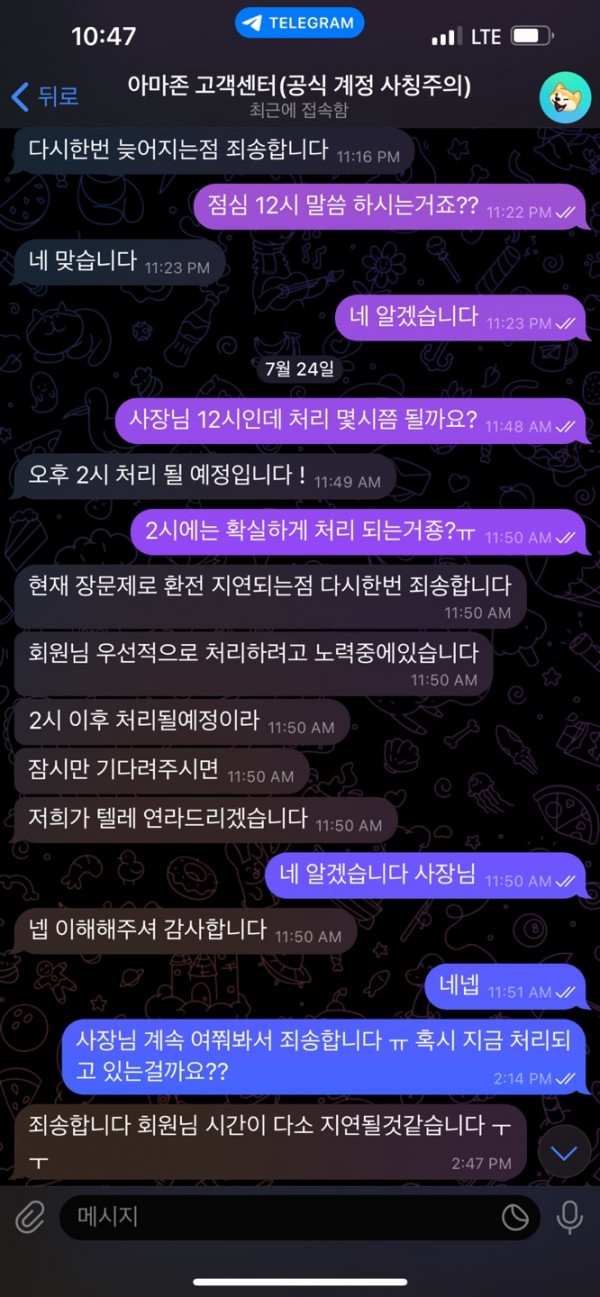Image resolution: width=600 pixels, height=1297 pixels.
Task: Open the sticker panel icon
Action: (x=514, y=1217)
